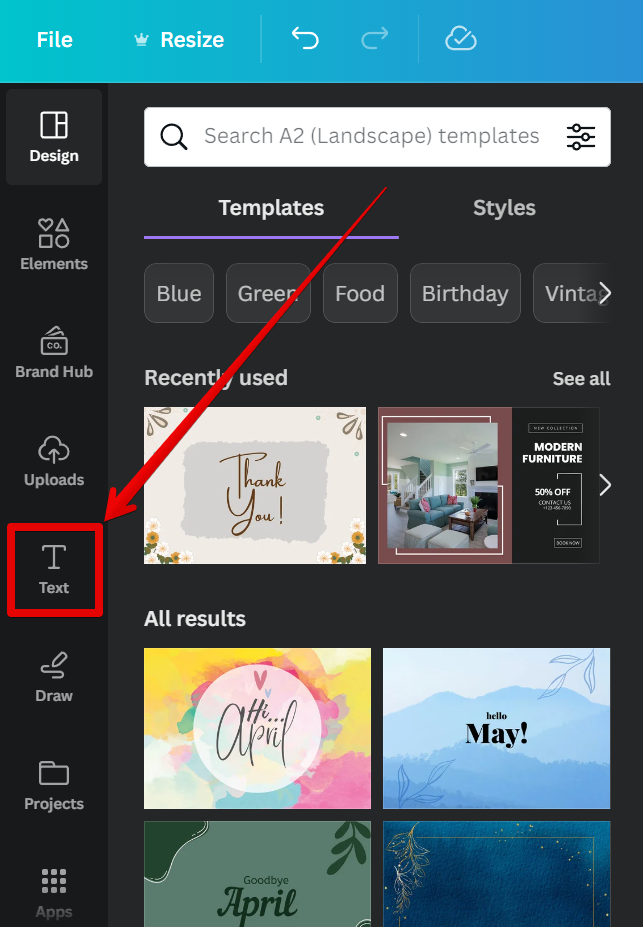Viewport: 643px width, 927px height.
Task: Go to Uploads panel
Action: (x=54, y=461)
